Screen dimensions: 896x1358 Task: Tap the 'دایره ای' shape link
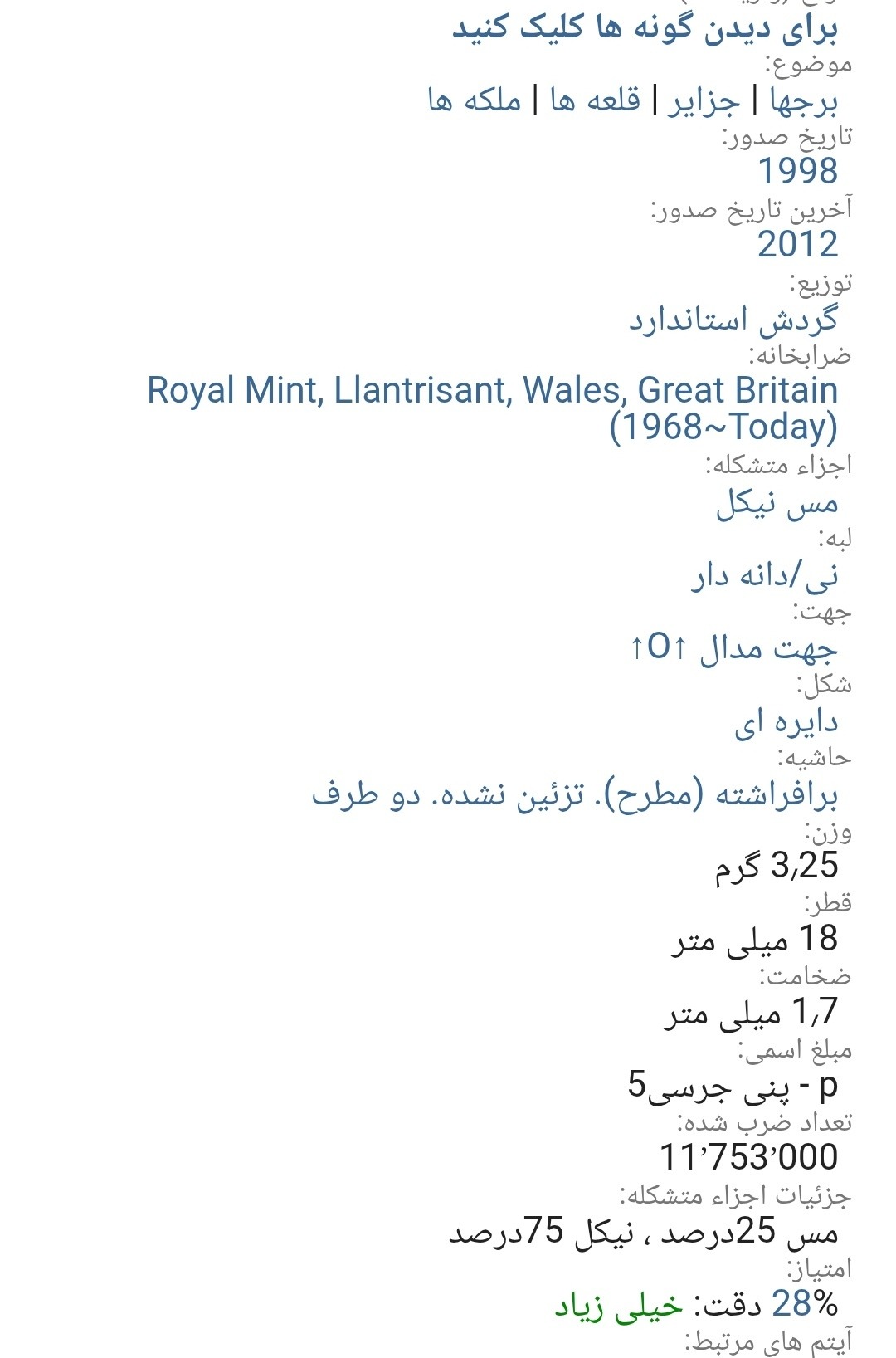click(786, 722)
